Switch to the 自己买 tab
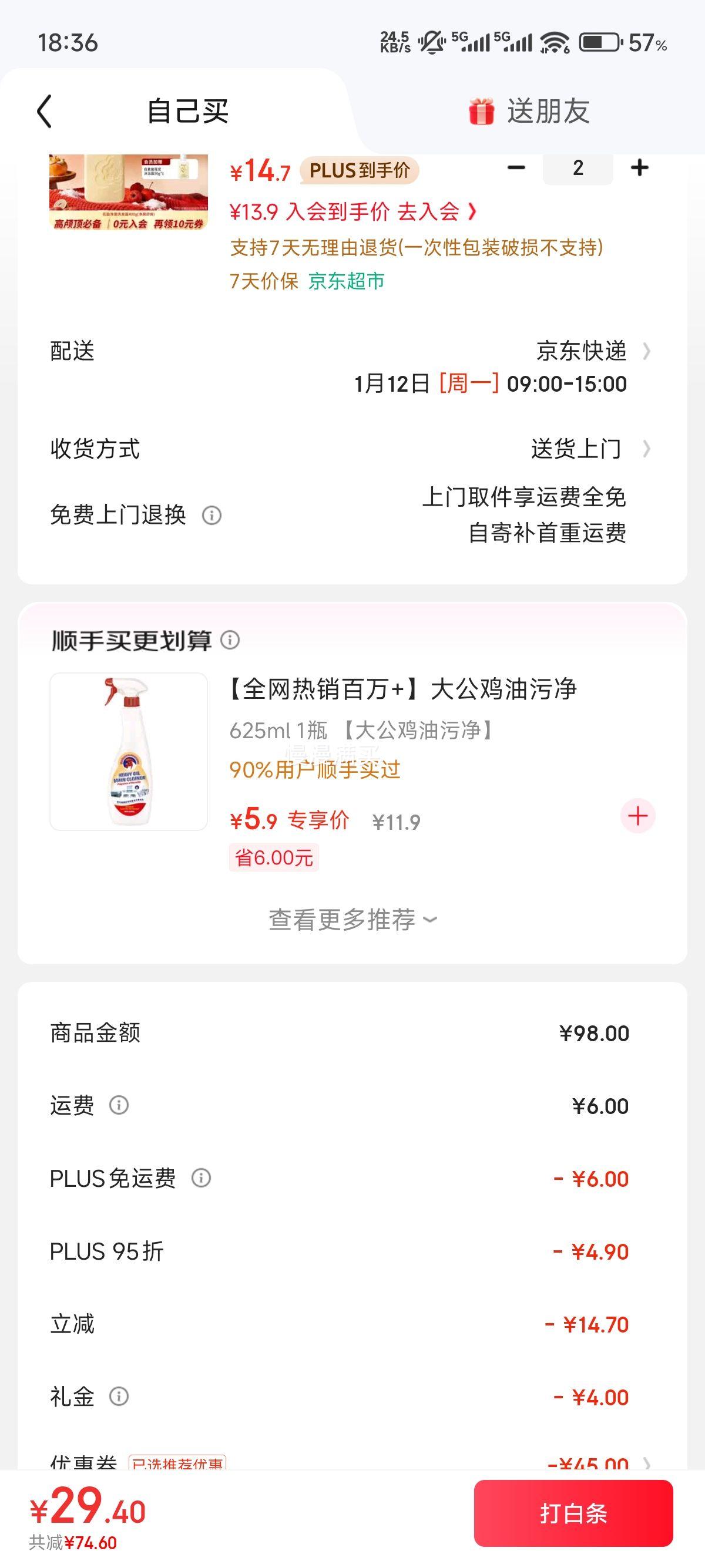The image size is (705, 1568). 186,111
